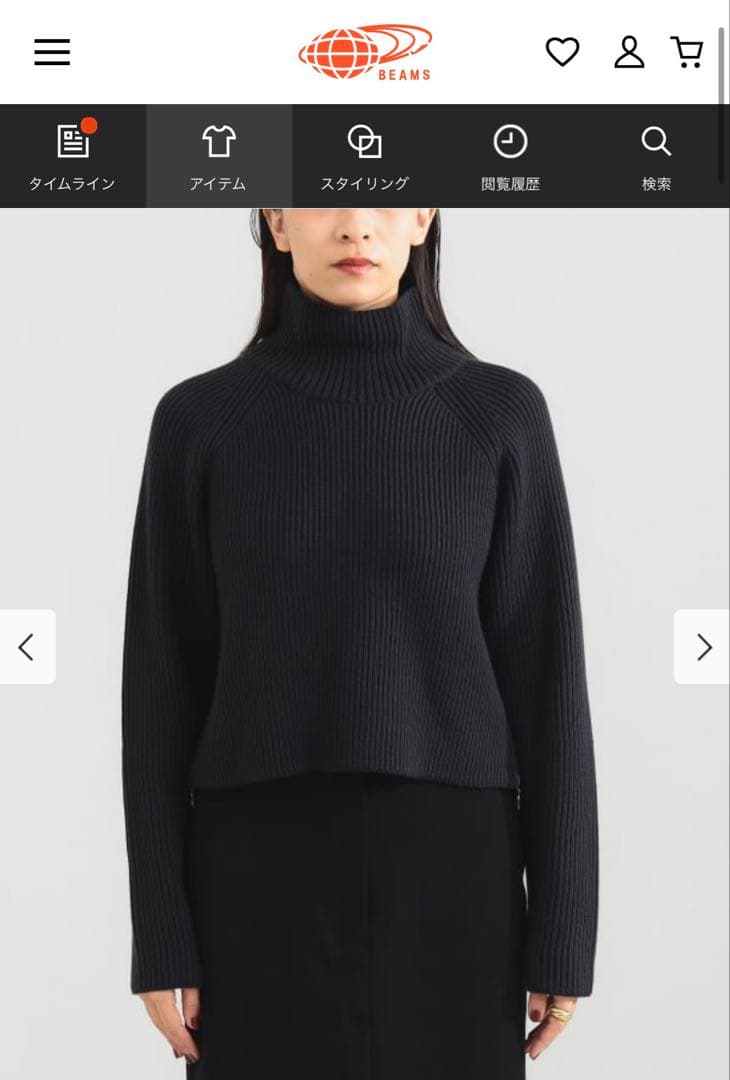The width and height of the screenshot is (730, 1080).
Task: Switch to the タイムライン tab
Action: click(x=72, y=157)
